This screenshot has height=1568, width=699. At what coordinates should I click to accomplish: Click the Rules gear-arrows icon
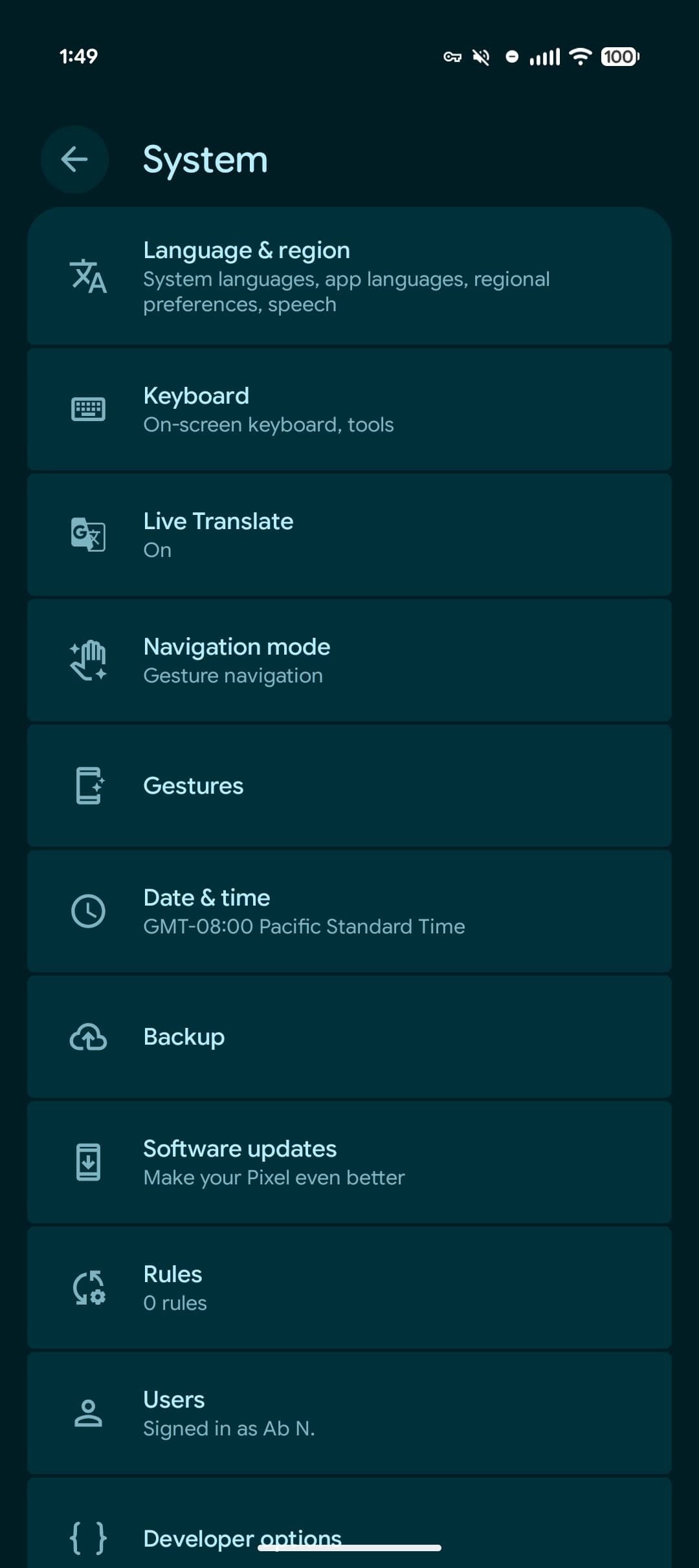(x=89, y=1287)
